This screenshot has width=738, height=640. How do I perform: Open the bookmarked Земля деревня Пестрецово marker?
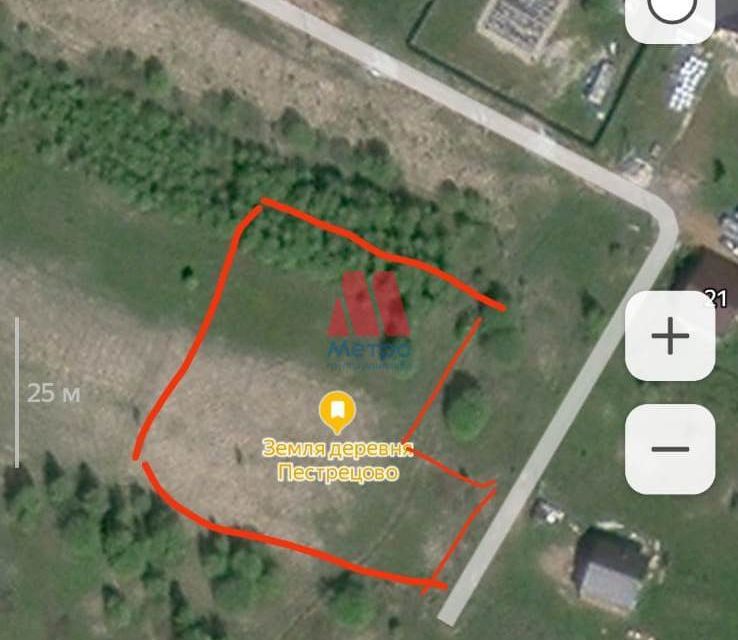tap(337, 412)
